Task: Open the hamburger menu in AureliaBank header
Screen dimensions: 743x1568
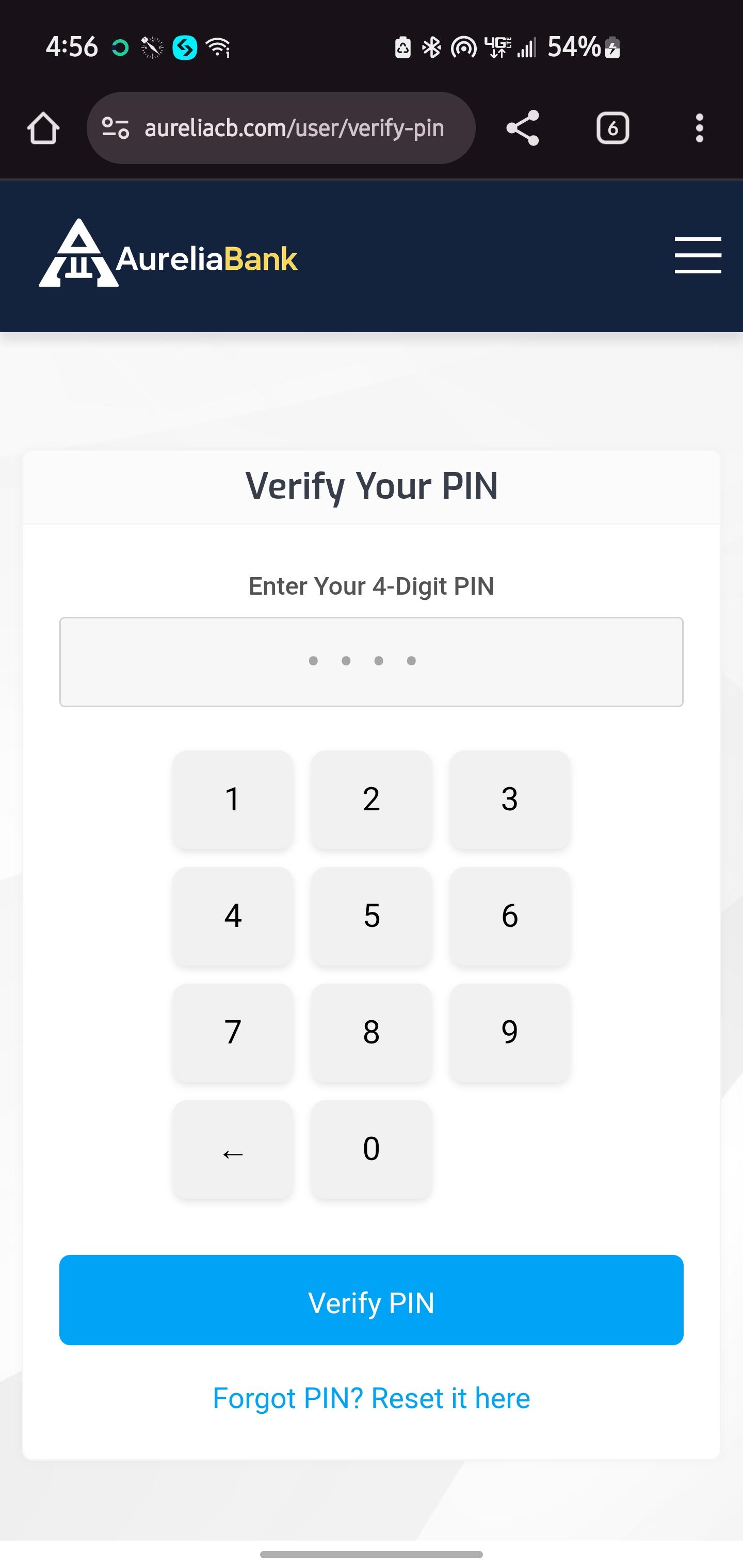Action: (x=697, y=256)
